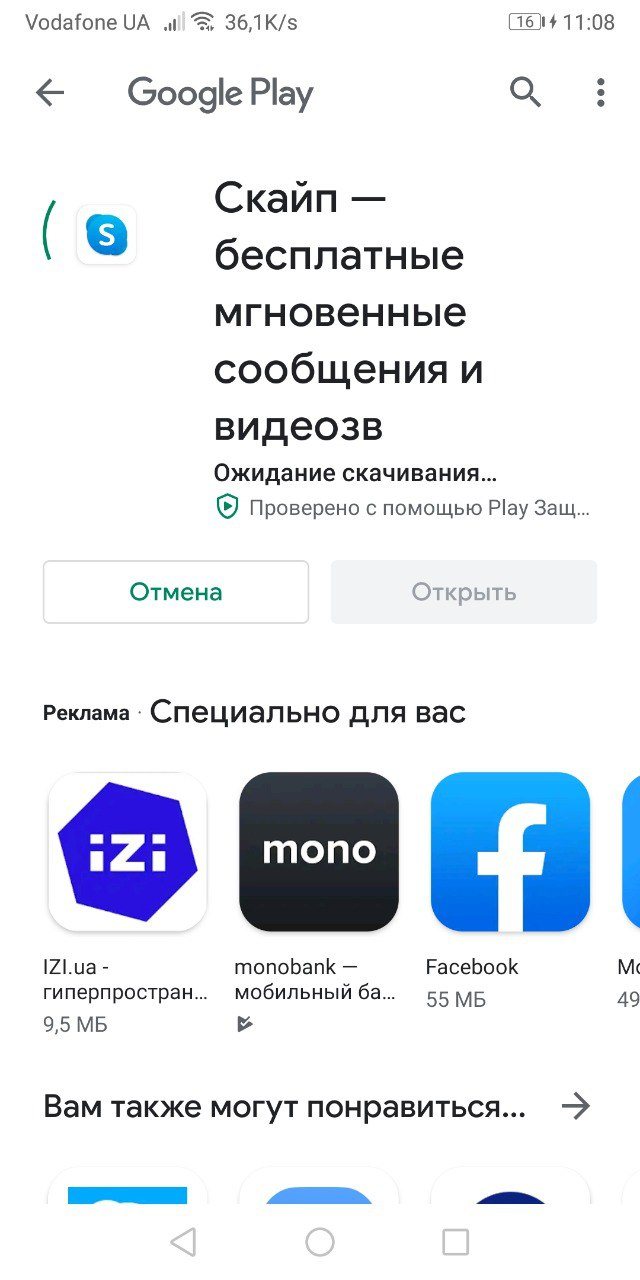This screenshot has height=1280, width=640.
Task: Tap the system home button
Action: pyautogui.click(x=320, y=1242)
